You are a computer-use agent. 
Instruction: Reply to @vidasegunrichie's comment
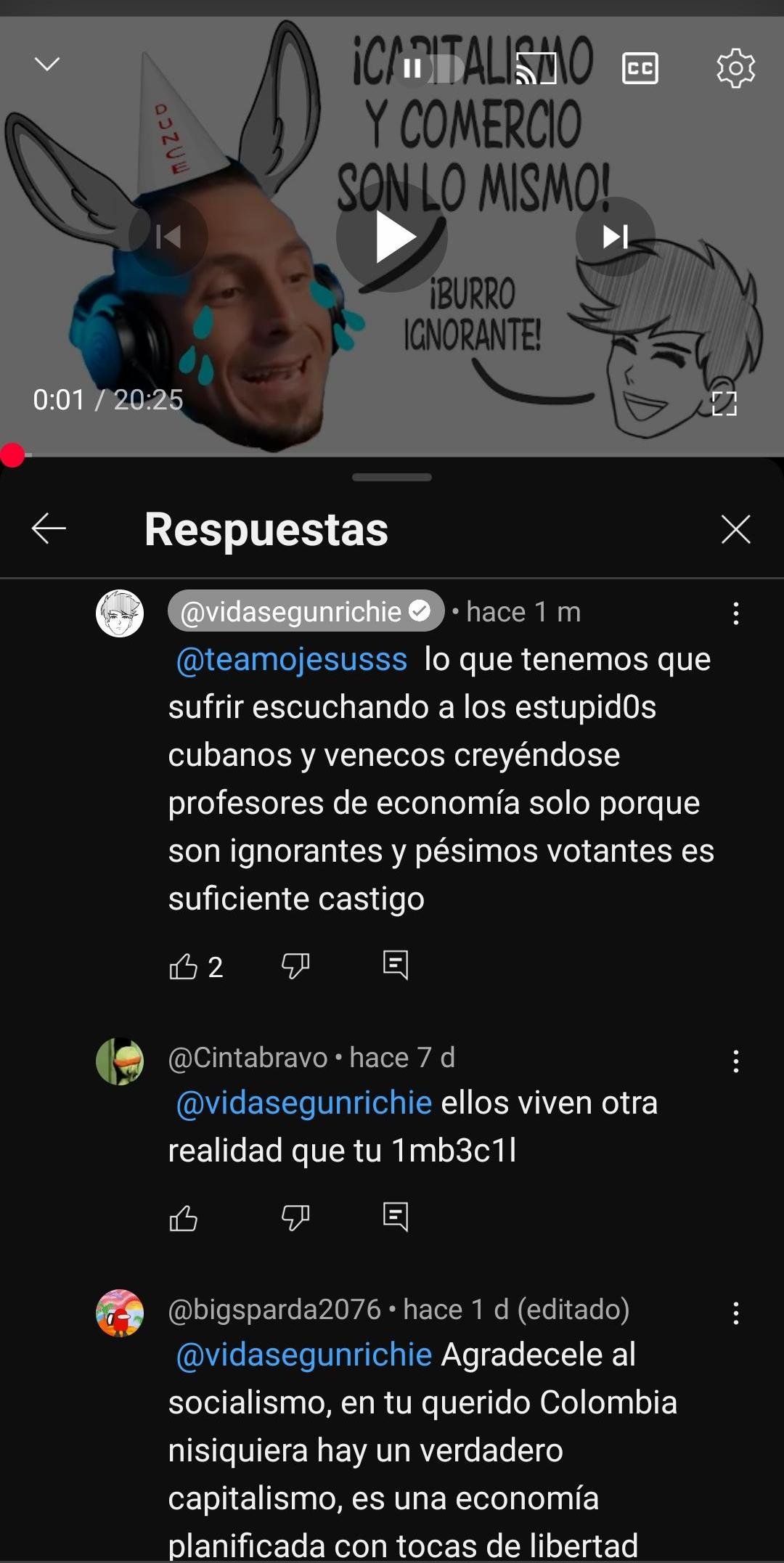pyautogui.click(x=396, y=966)
